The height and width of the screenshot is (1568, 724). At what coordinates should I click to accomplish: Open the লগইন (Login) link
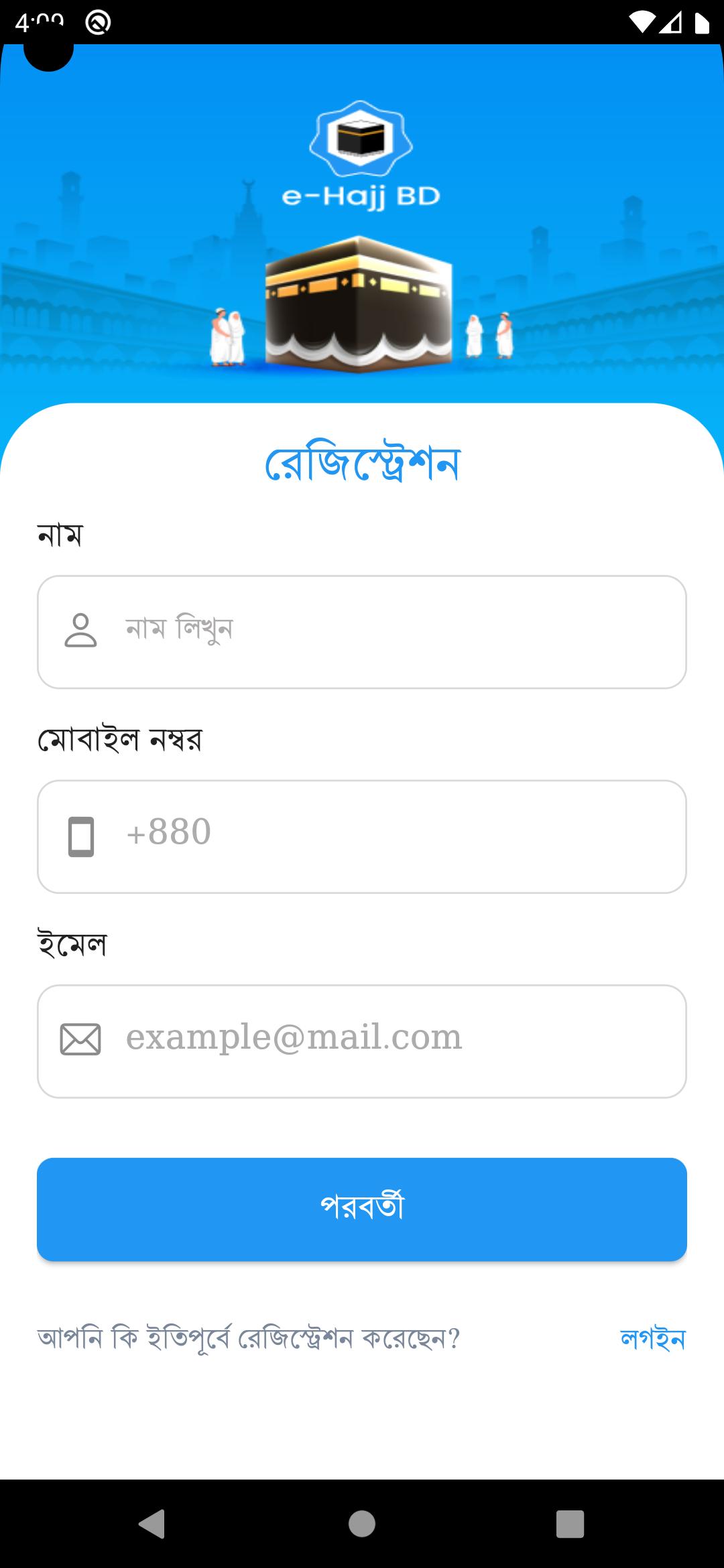pyautogui.click(x=653, y=1339)
